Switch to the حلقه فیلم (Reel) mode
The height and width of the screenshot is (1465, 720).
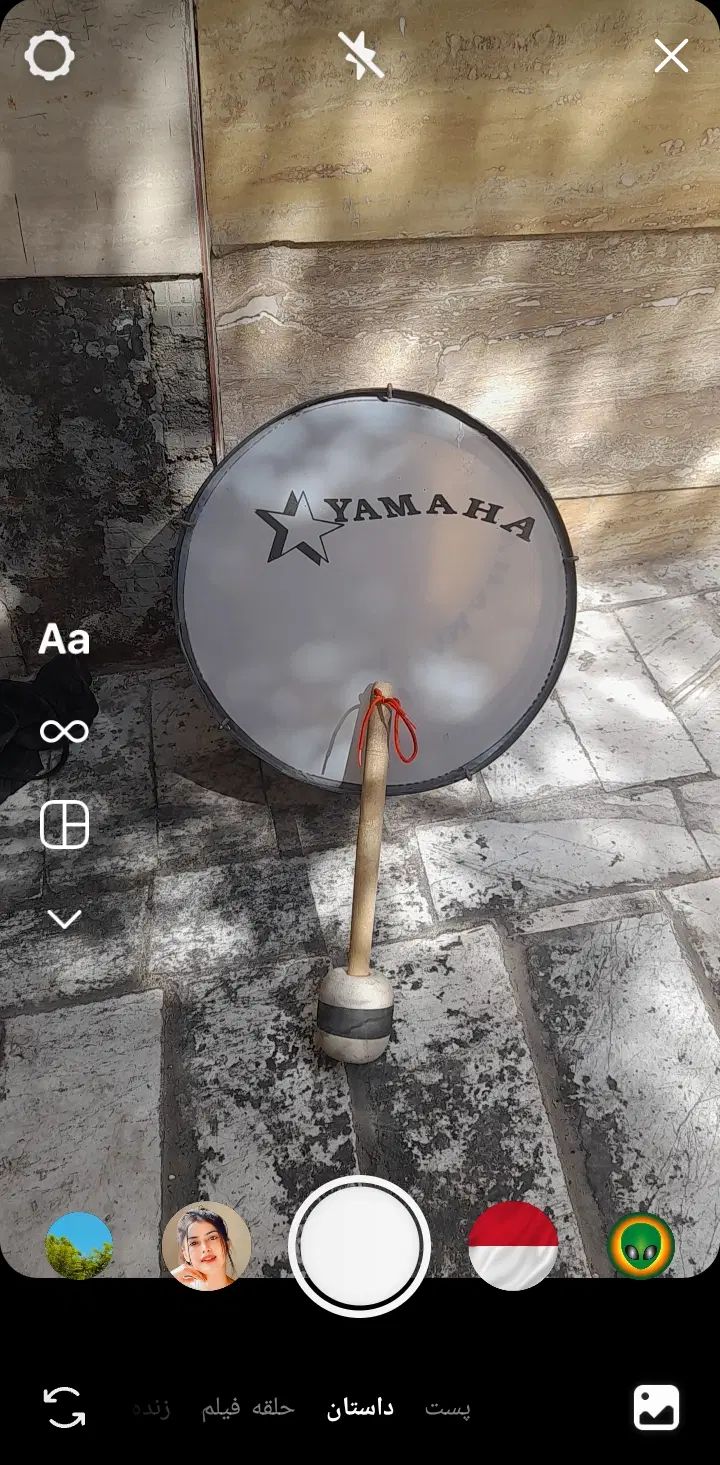[x=248, y=1408]
